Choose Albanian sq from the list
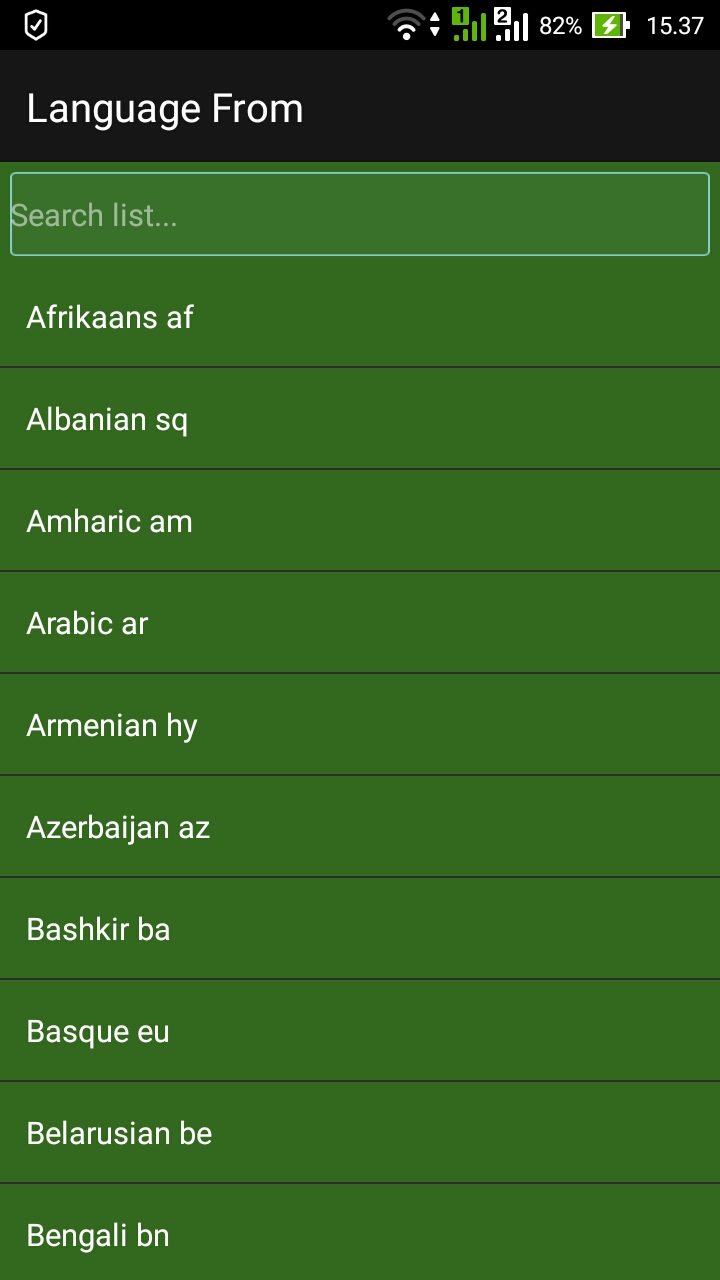Image resolution: width=720 pixels, height=1280 pixels. [x=360, y=419]
